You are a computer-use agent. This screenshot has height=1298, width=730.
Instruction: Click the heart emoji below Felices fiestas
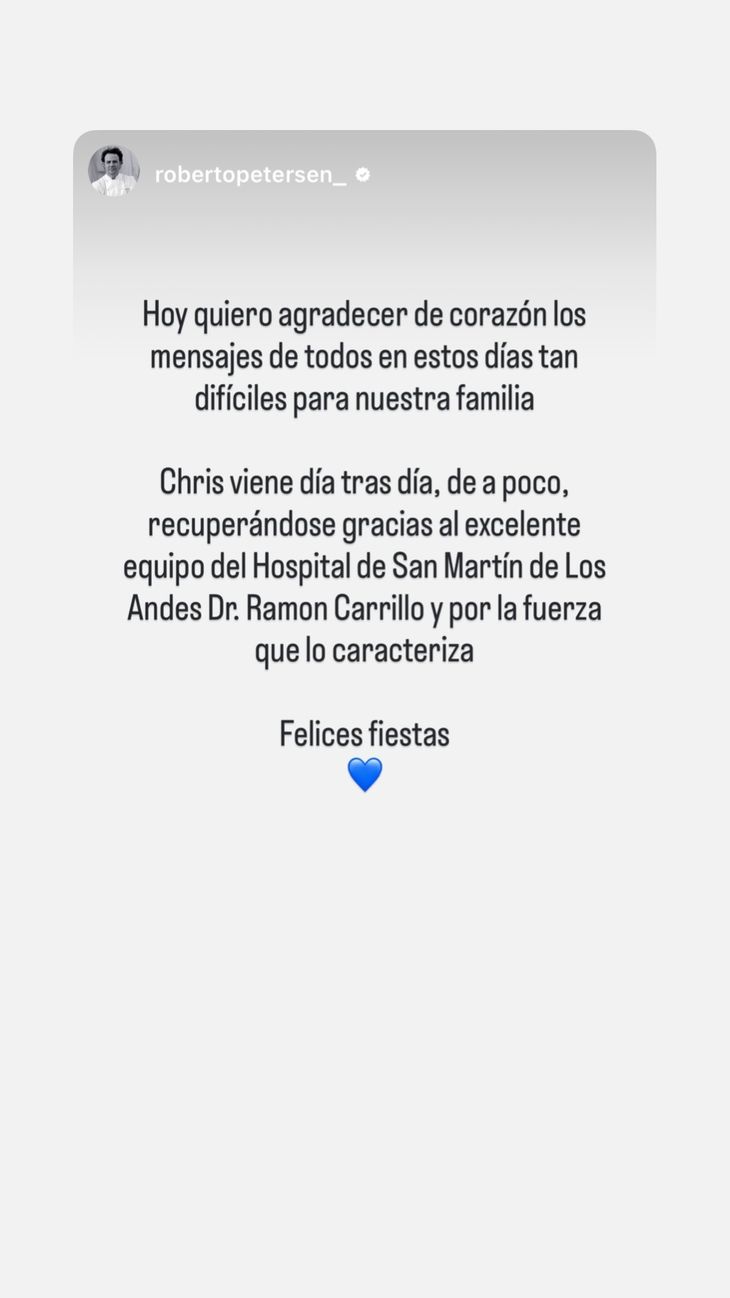coord(365,774)
